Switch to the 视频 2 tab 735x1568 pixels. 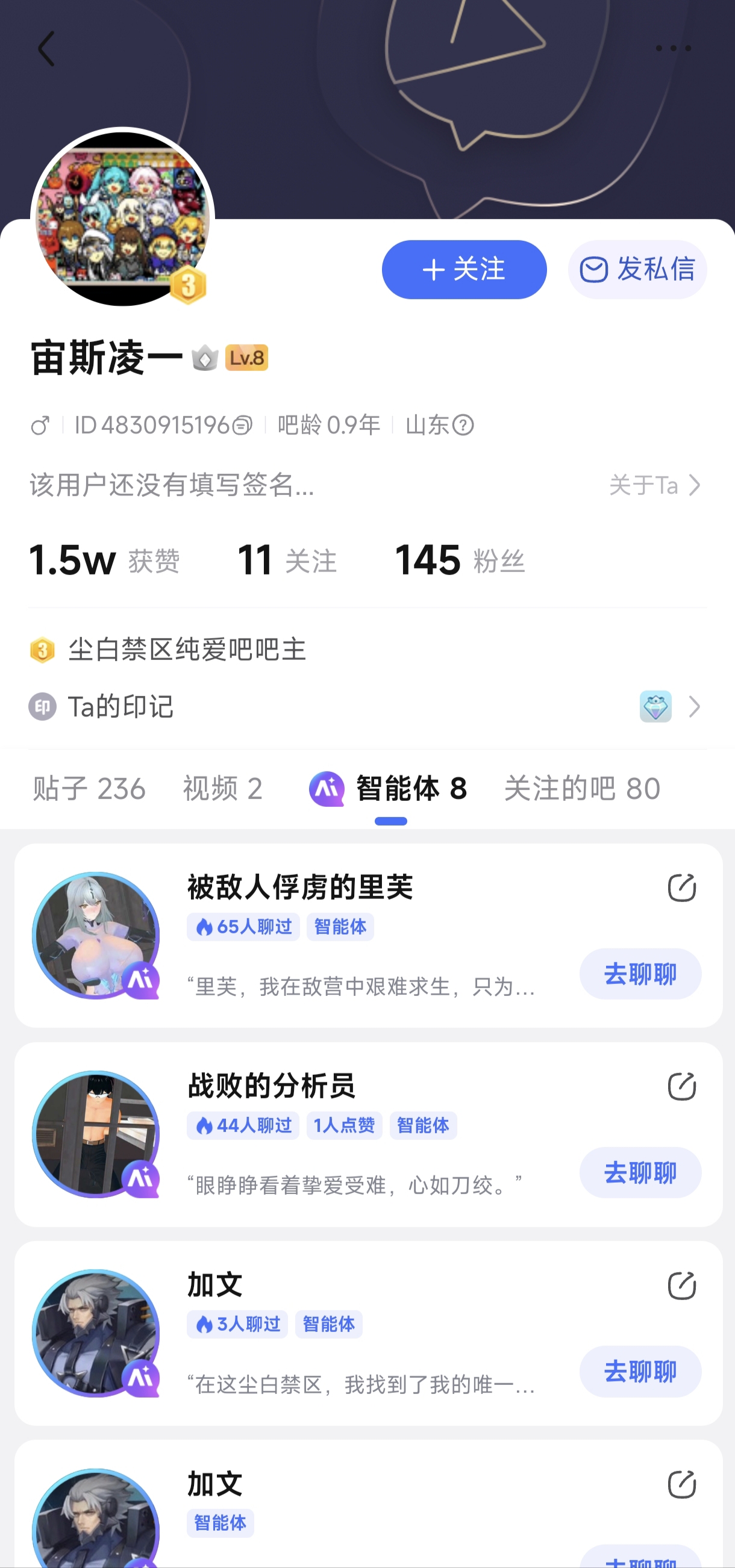(x=223, y=789)
